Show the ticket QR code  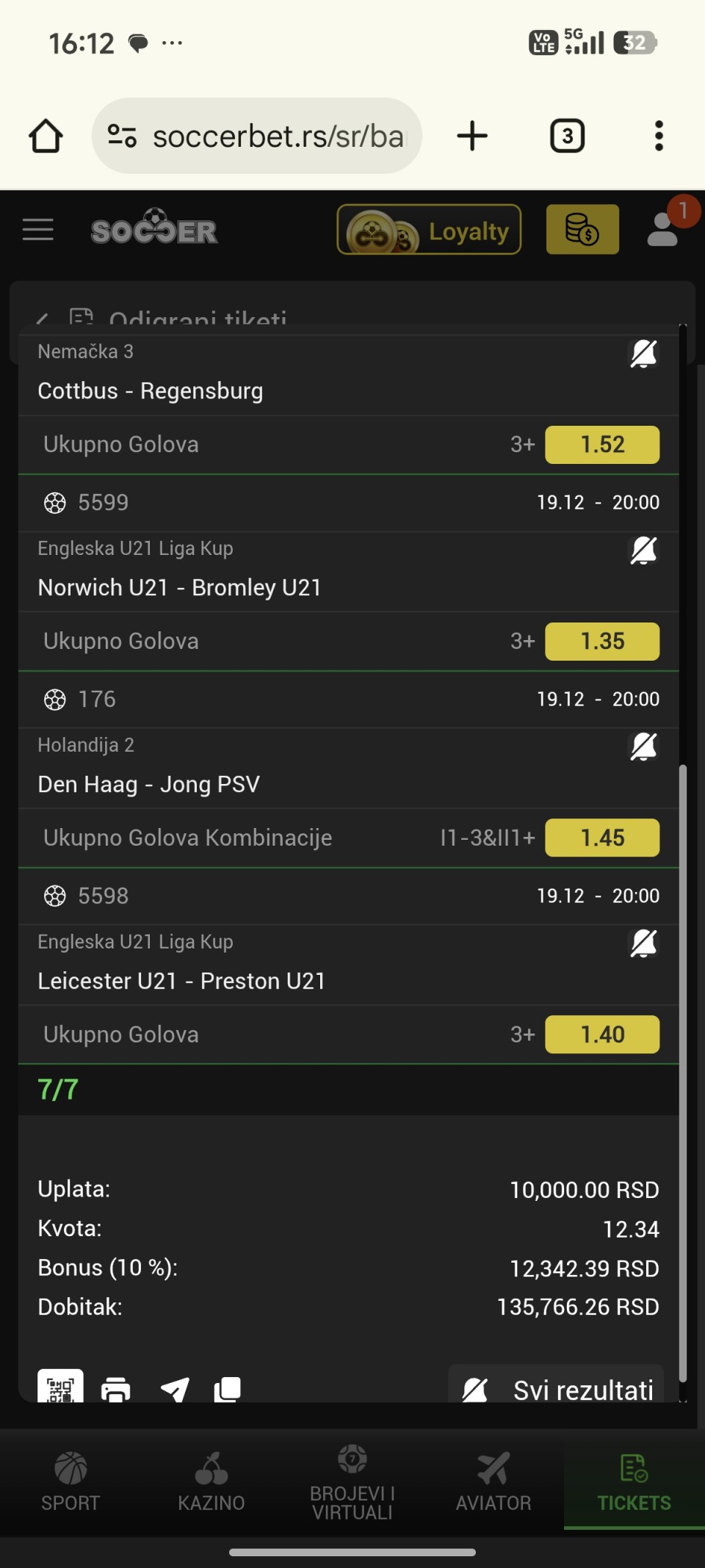(x=60, y=1387)
